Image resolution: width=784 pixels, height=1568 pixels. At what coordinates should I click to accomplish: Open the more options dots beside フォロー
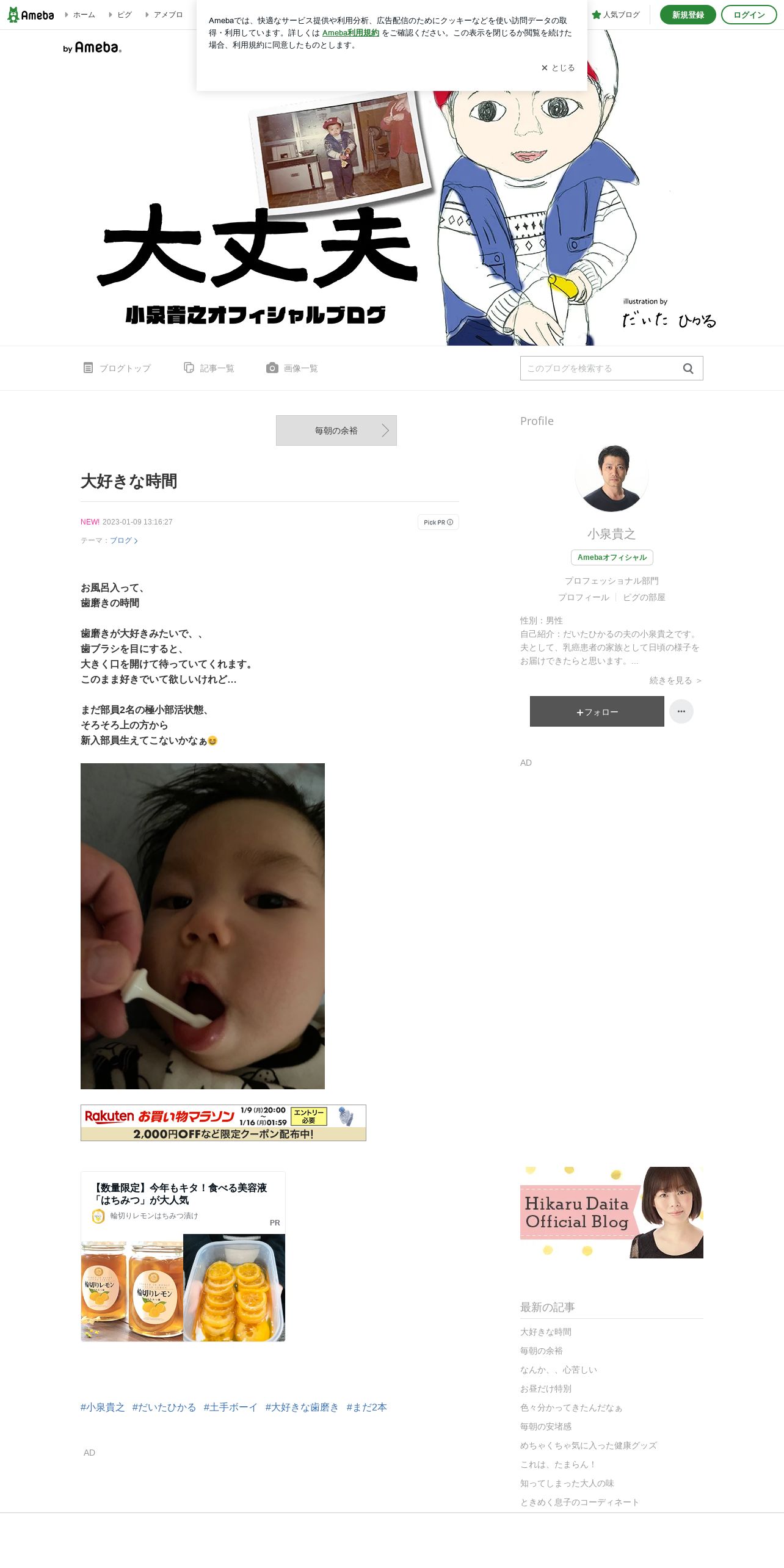[681, 711]
